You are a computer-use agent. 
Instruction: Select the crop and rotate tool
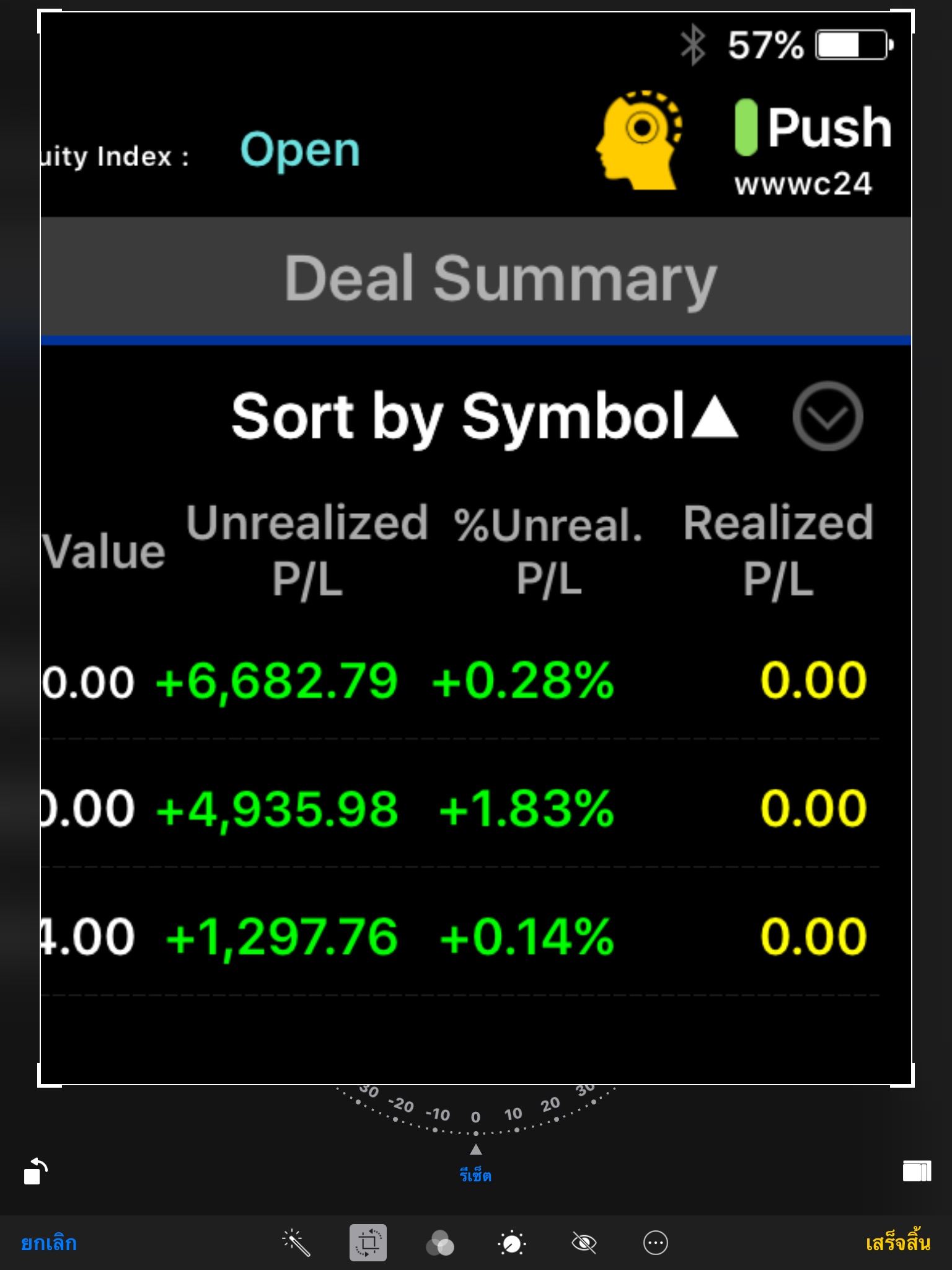click(368, 1243)
